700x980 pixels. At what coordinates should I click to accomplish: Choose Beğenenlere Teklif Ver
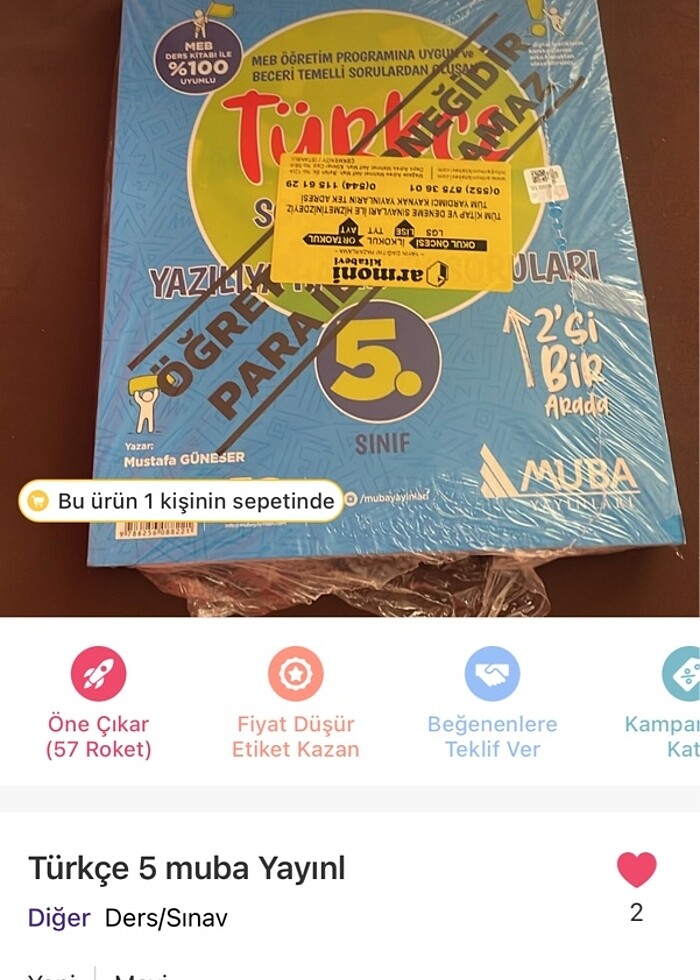coord(492,702)
